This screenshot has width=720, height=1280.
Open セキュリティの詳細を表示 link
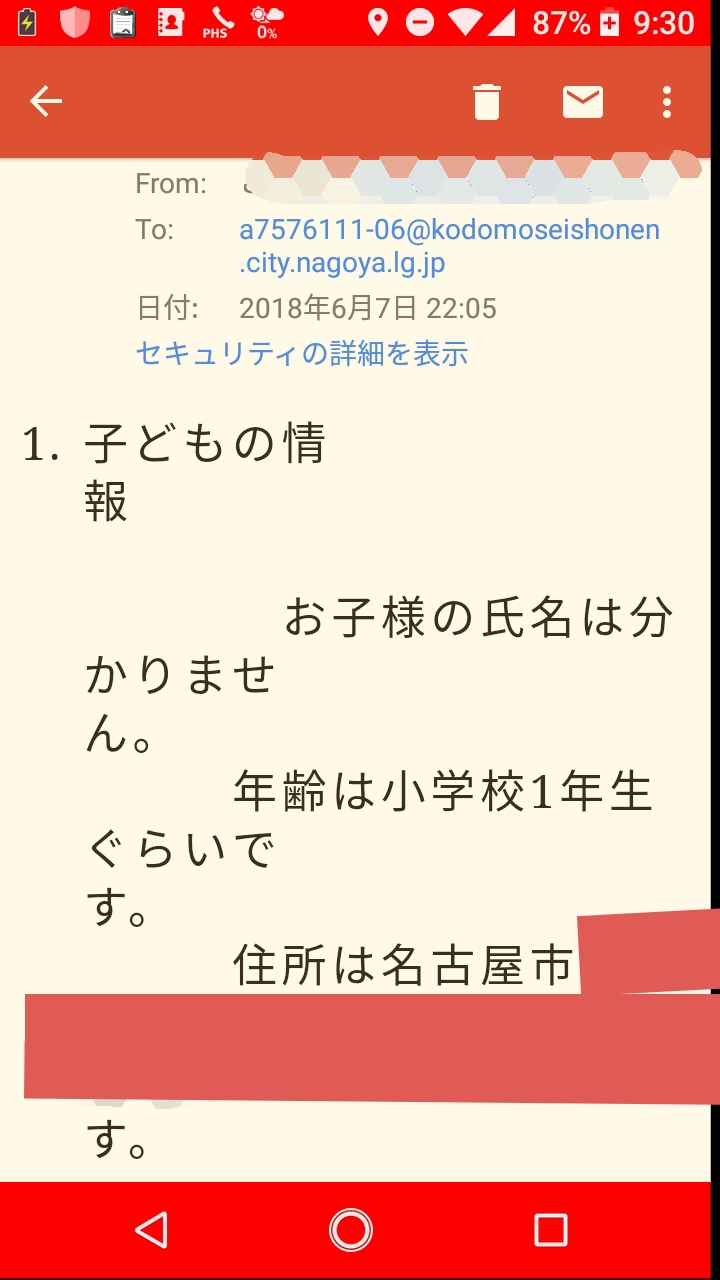[x=302, y=353]
